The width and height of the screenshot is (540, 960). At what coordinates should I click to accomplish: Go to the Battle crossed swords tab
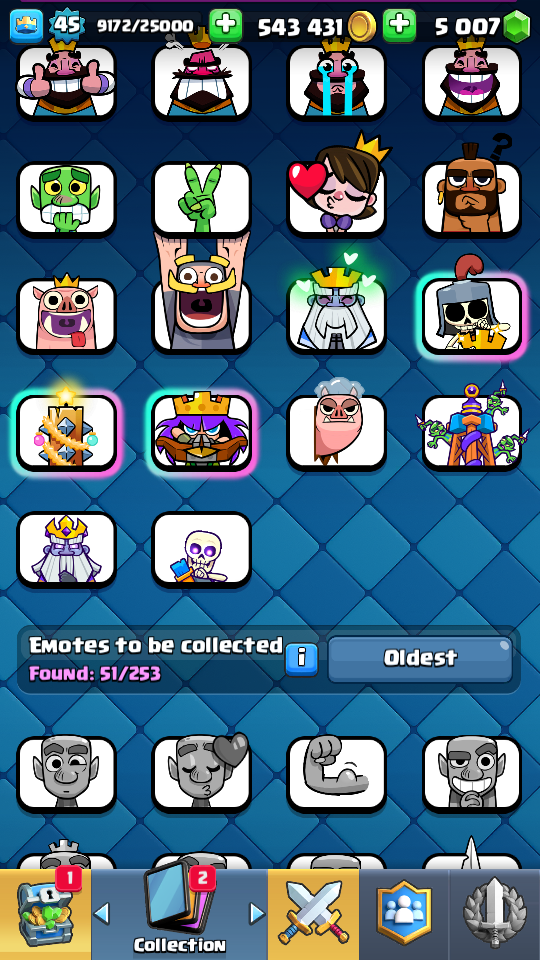(313, 914)
